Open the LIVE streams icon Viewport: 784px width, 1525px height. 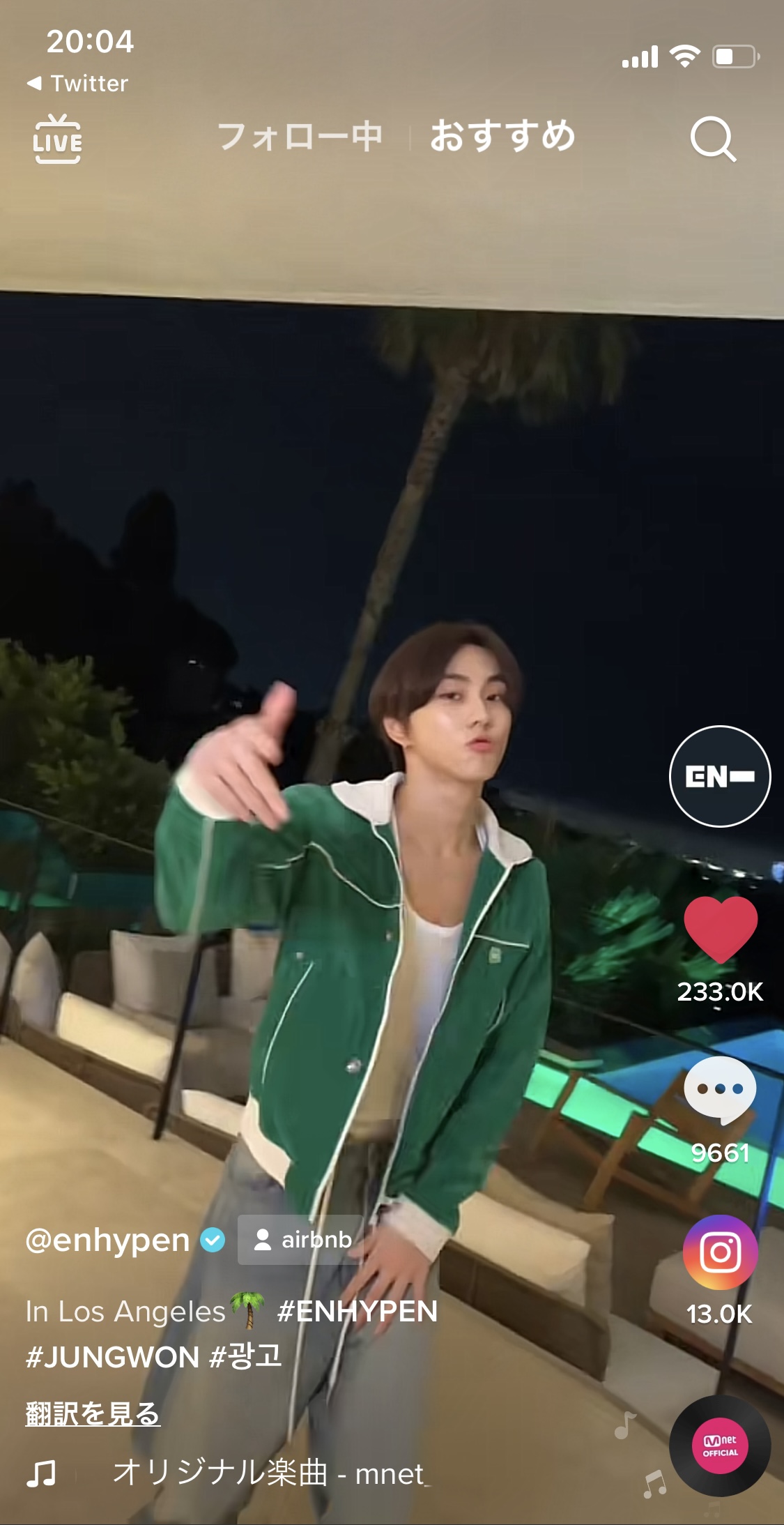point(57,139)
